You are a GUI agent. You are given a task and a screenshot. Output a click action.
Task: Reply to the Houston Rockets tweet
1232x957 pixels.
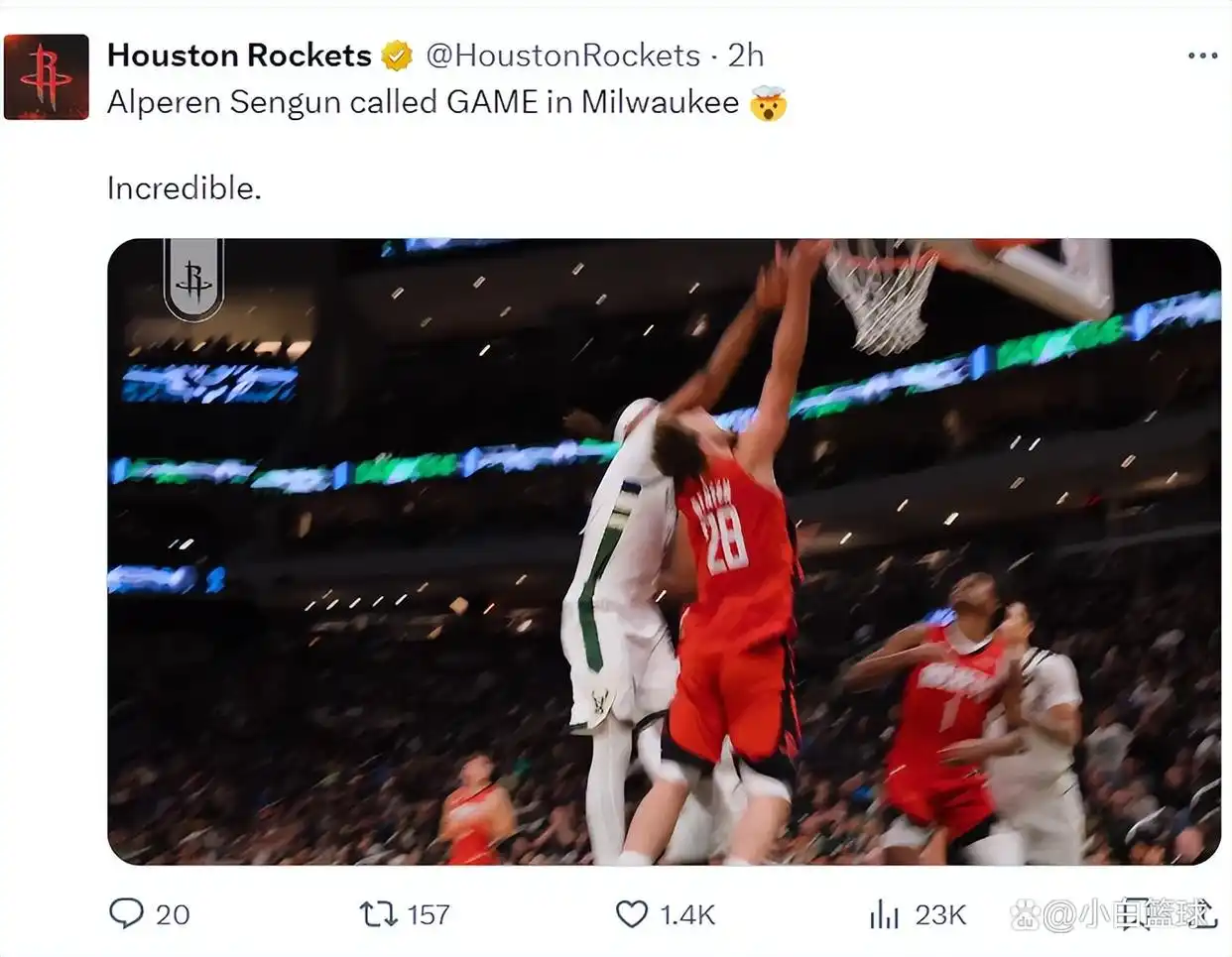click(127, 913)
